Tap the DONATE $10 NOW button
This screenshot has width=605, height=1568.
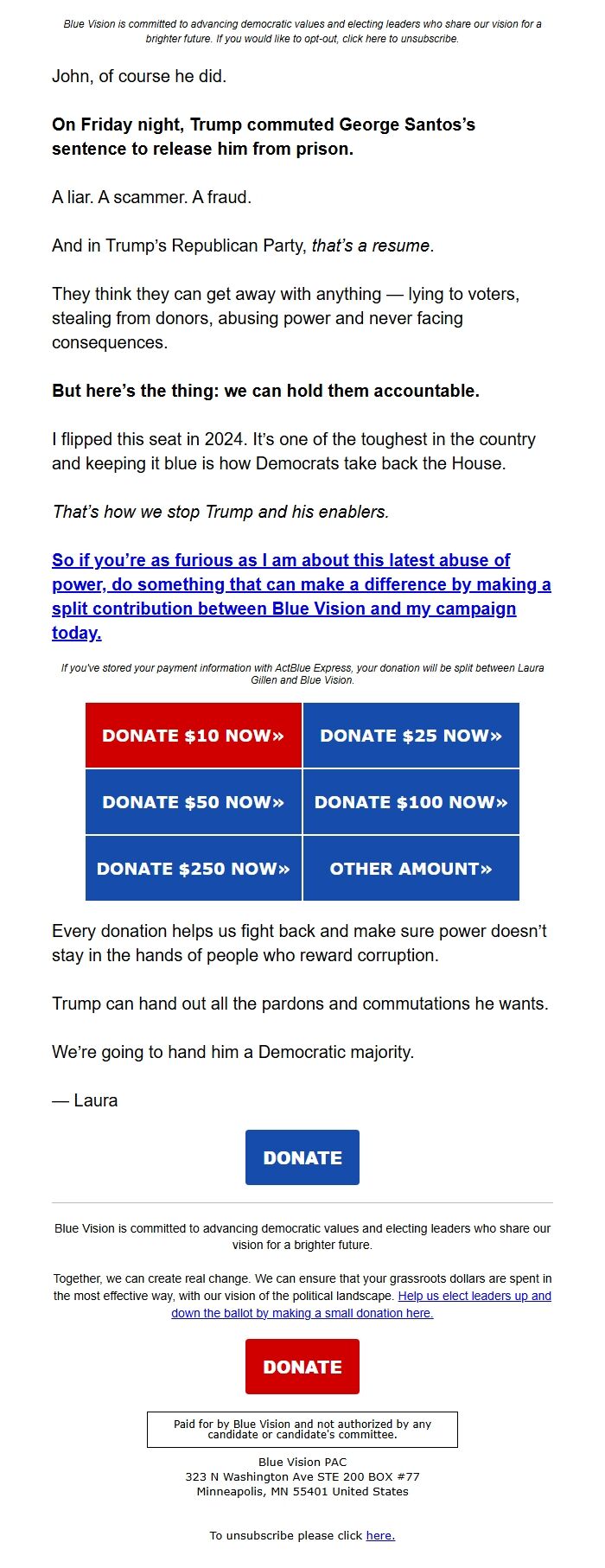[x=194, y=736]
